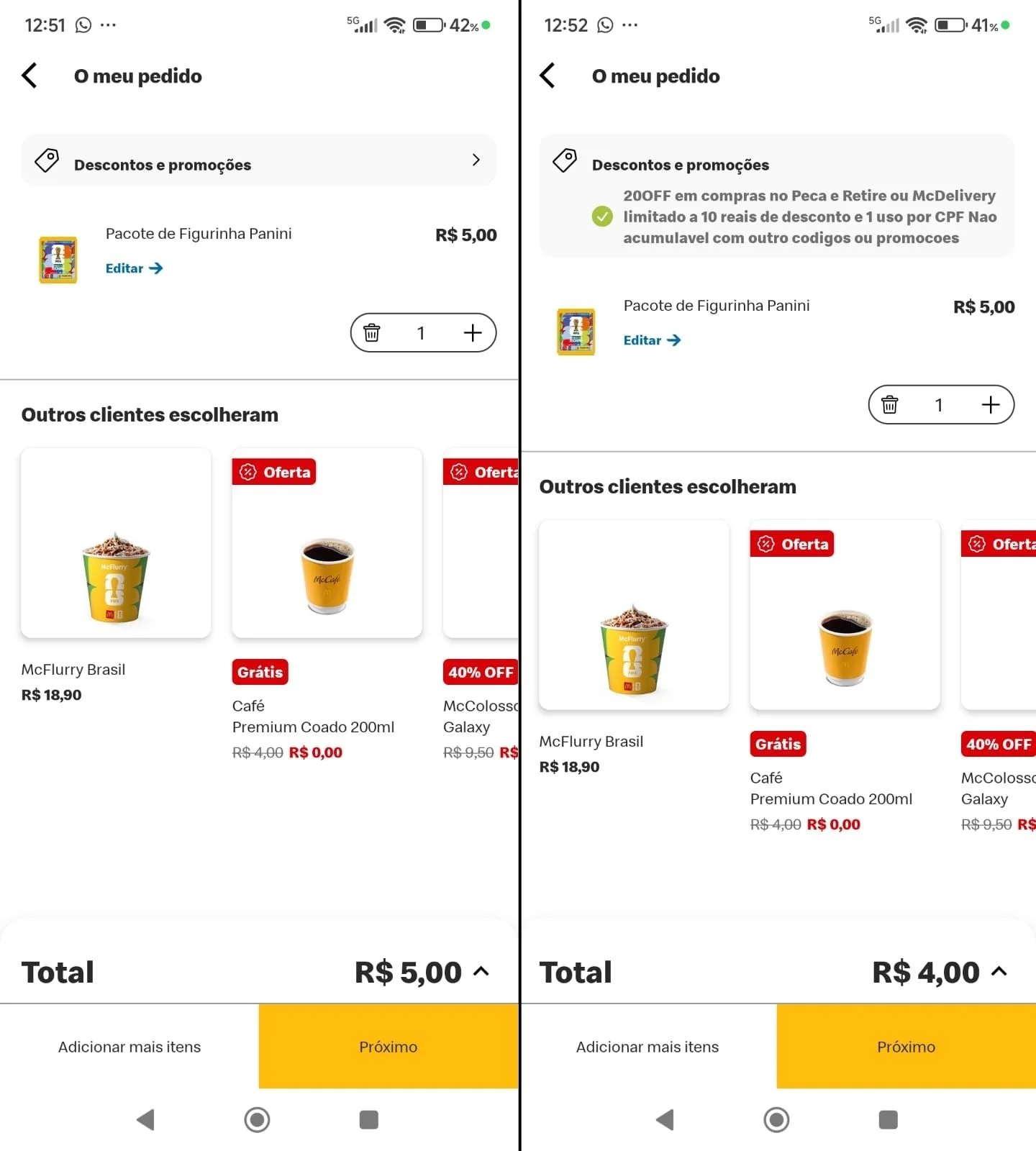Tap the 40% OFF tag on McColosso Galaxy
The height and width of the screenshot is (1151, 1036).
[480, 672]
